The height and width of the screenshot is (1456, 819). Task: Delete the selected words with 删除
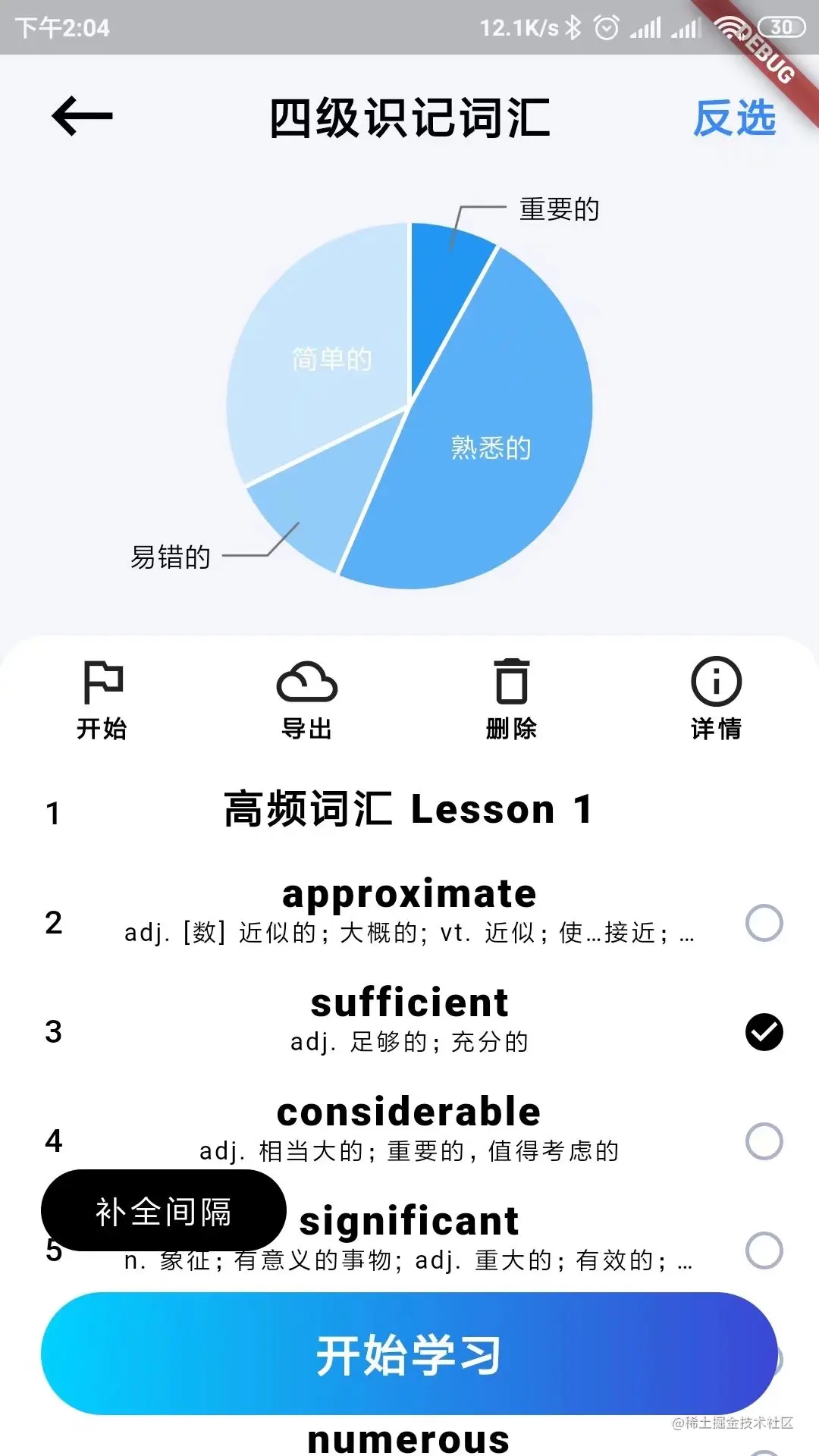pyautogui.click(x=512, y=700)
